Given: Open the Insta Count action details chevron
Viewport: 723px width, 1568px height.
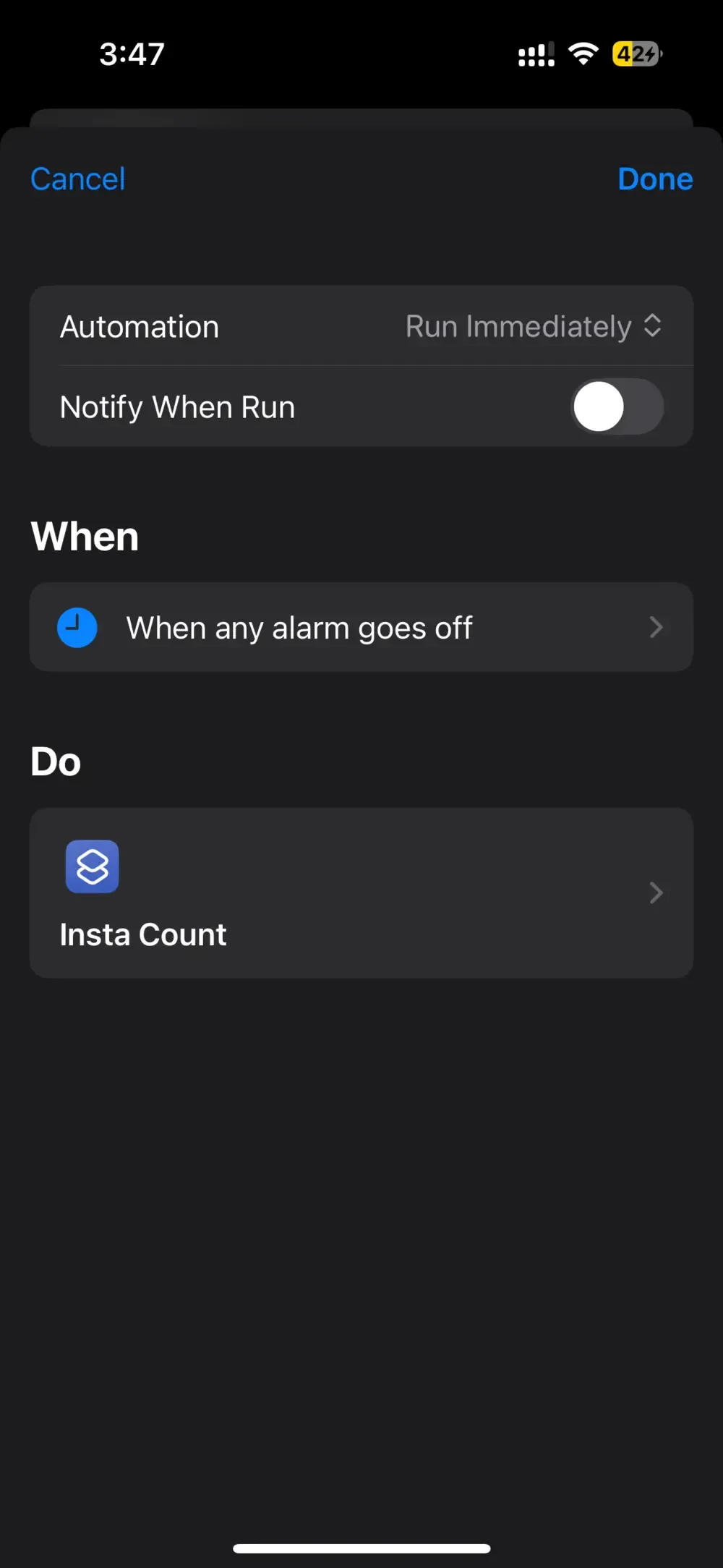Looking at the screenshot, I should (655, 892).
